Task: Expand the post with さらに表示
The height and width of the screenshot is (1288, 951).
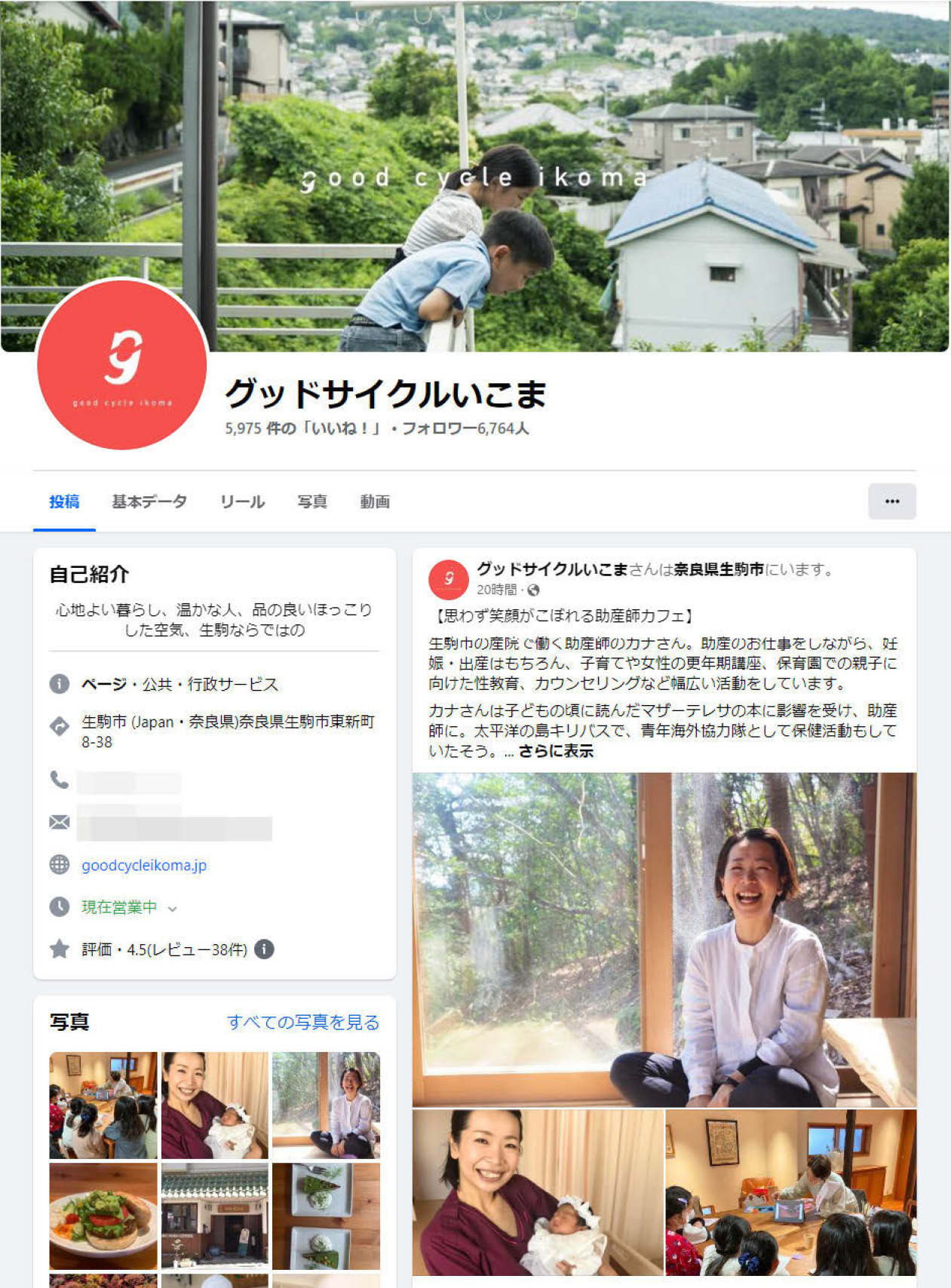Action: point(556,751)
